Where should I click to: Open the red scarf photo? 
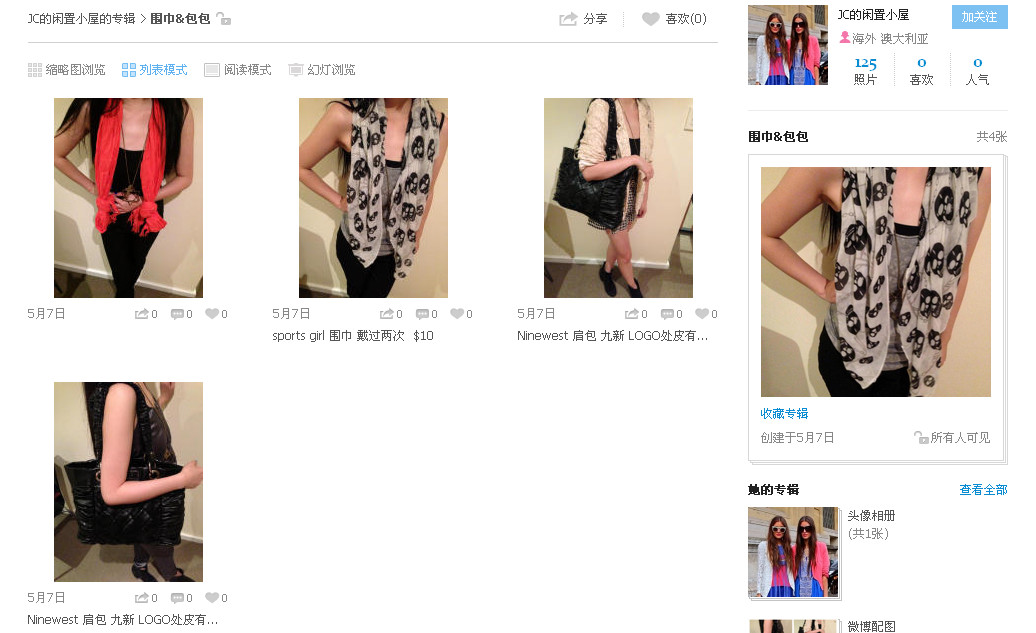[128, 198]
